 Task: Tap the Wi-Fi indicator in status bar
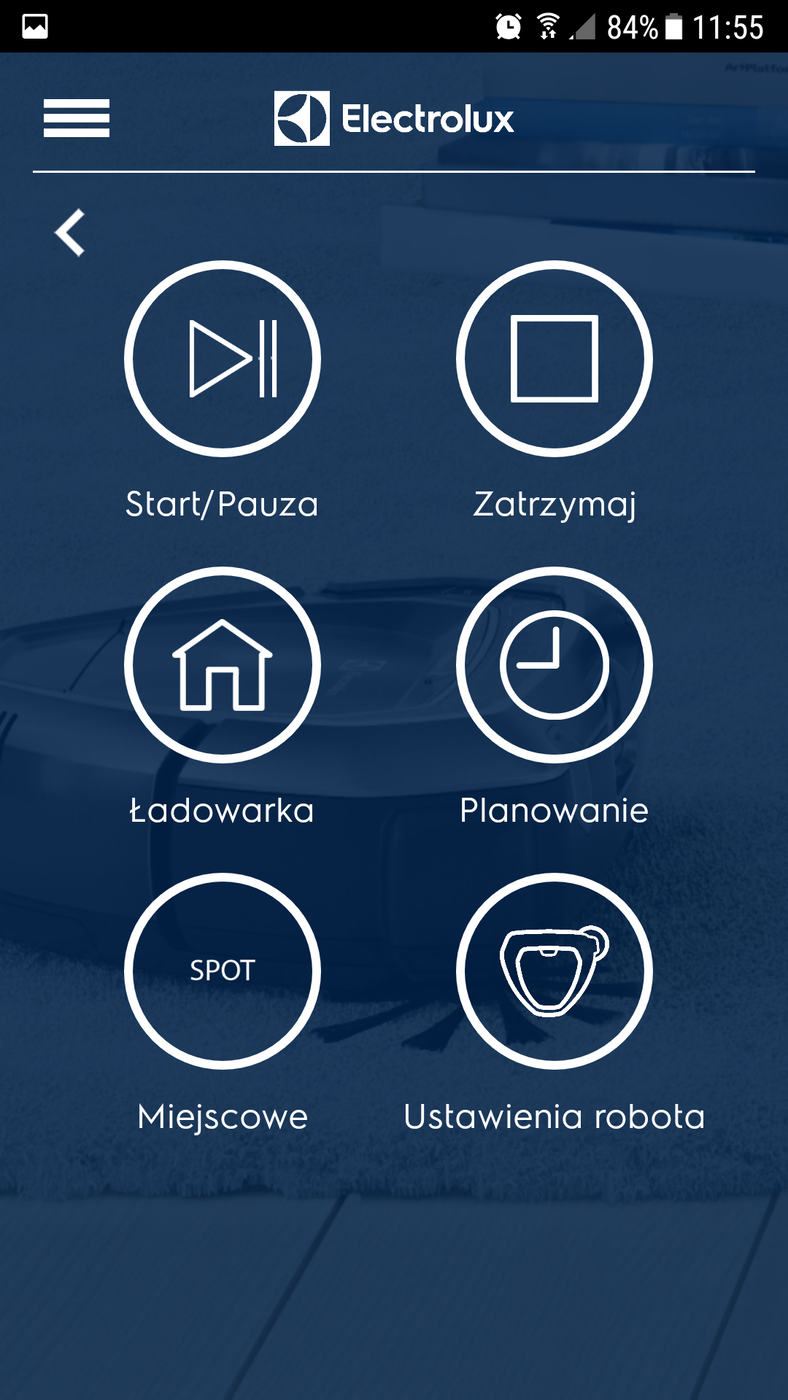(x=548, y=27)
